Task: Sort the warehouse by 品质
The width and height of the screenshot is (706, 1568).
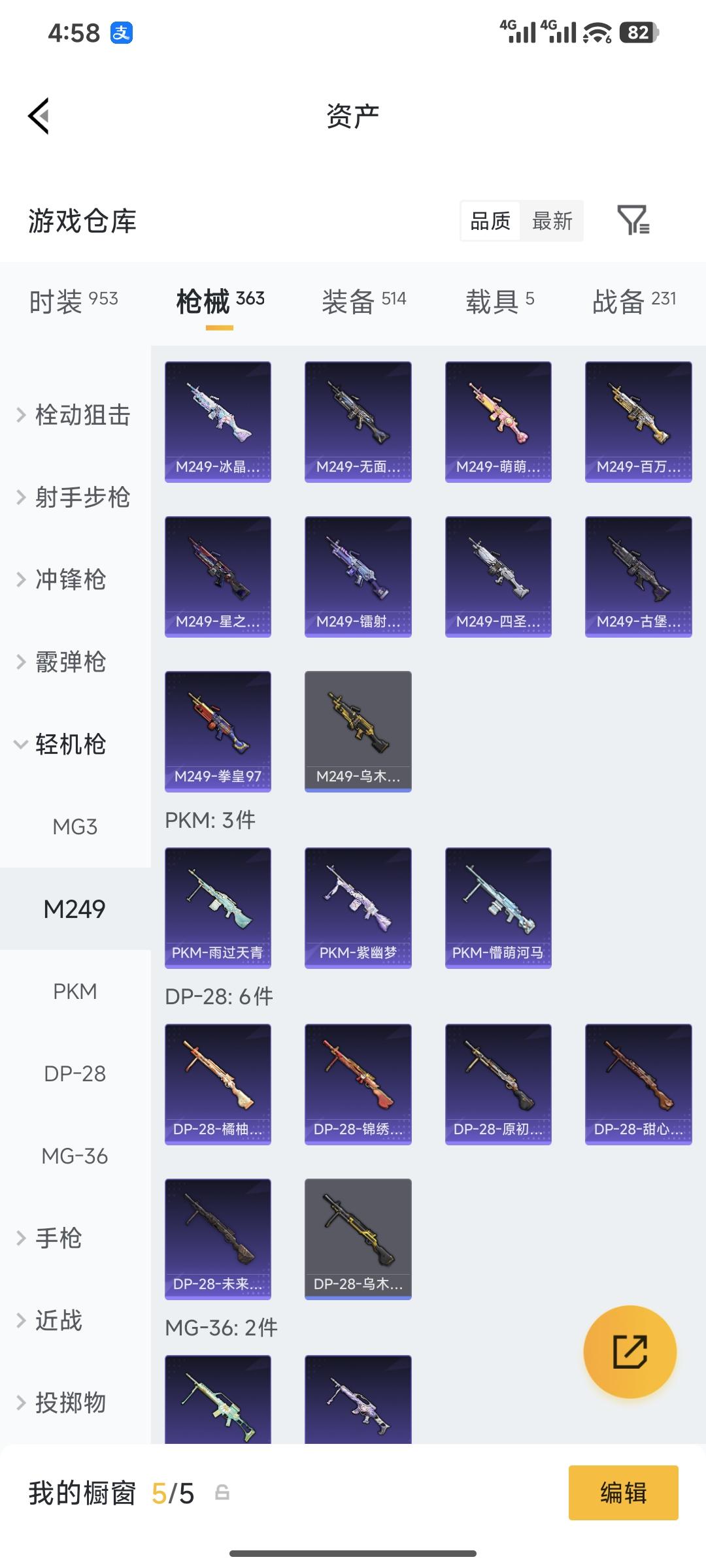Action: coord(490,221)
